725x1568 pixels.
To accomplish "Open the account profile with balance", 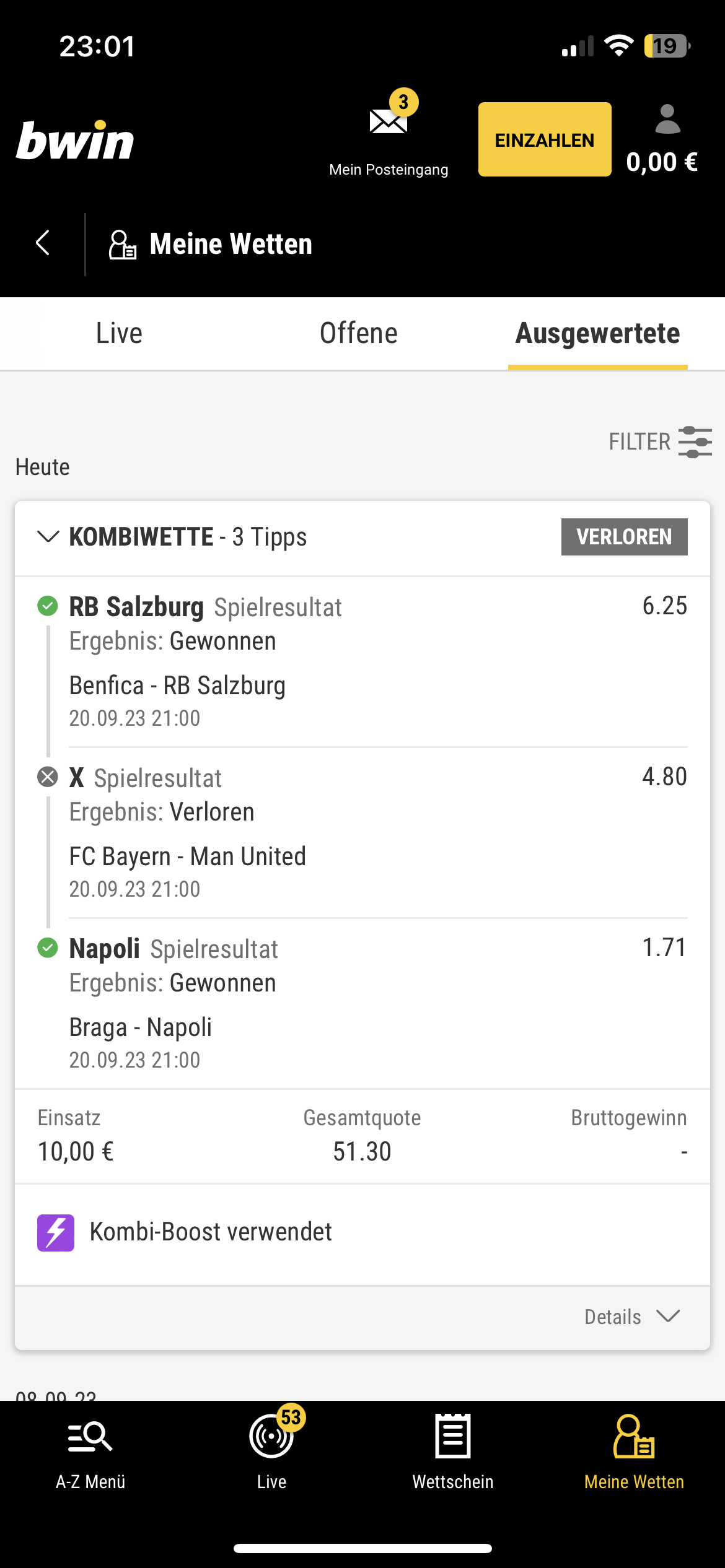I will tap(662, 139).
